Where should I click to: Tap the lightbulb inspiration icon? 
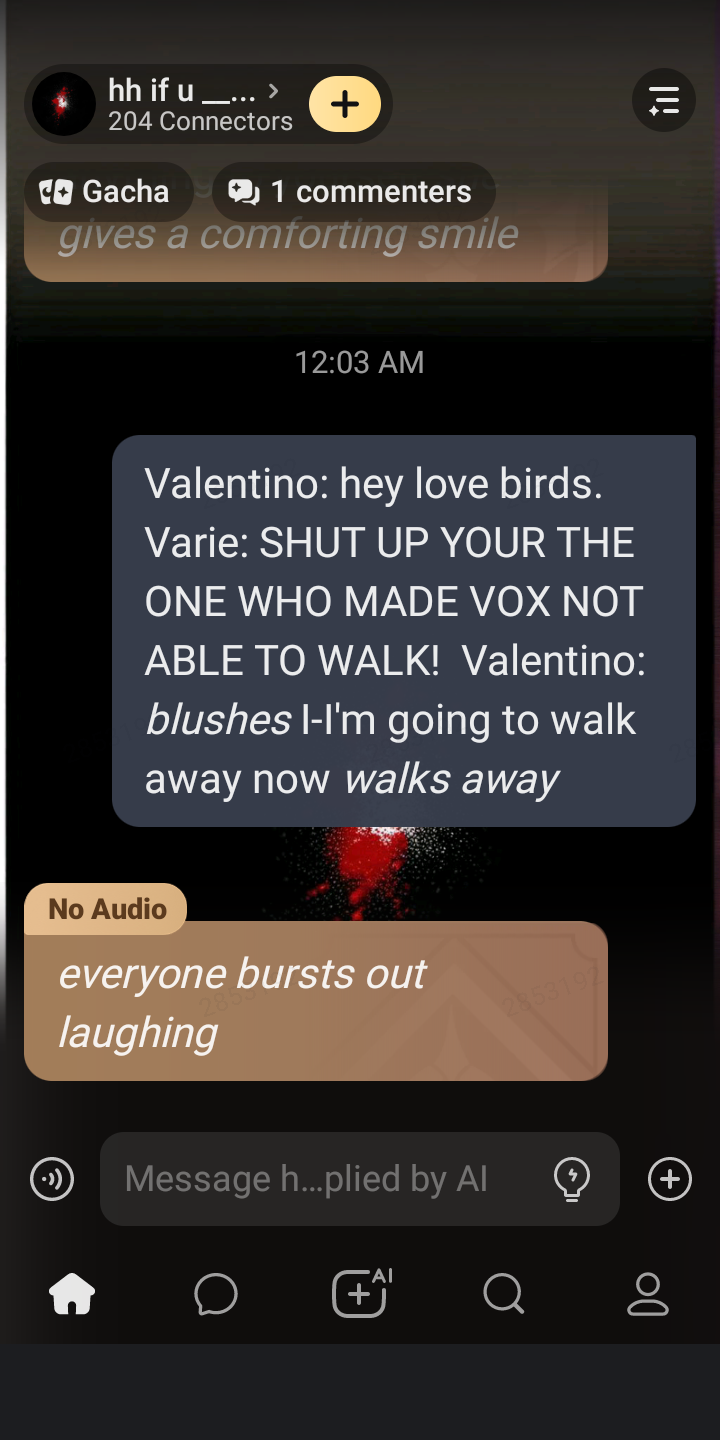pyautogui.click(x=571, y=1179)
